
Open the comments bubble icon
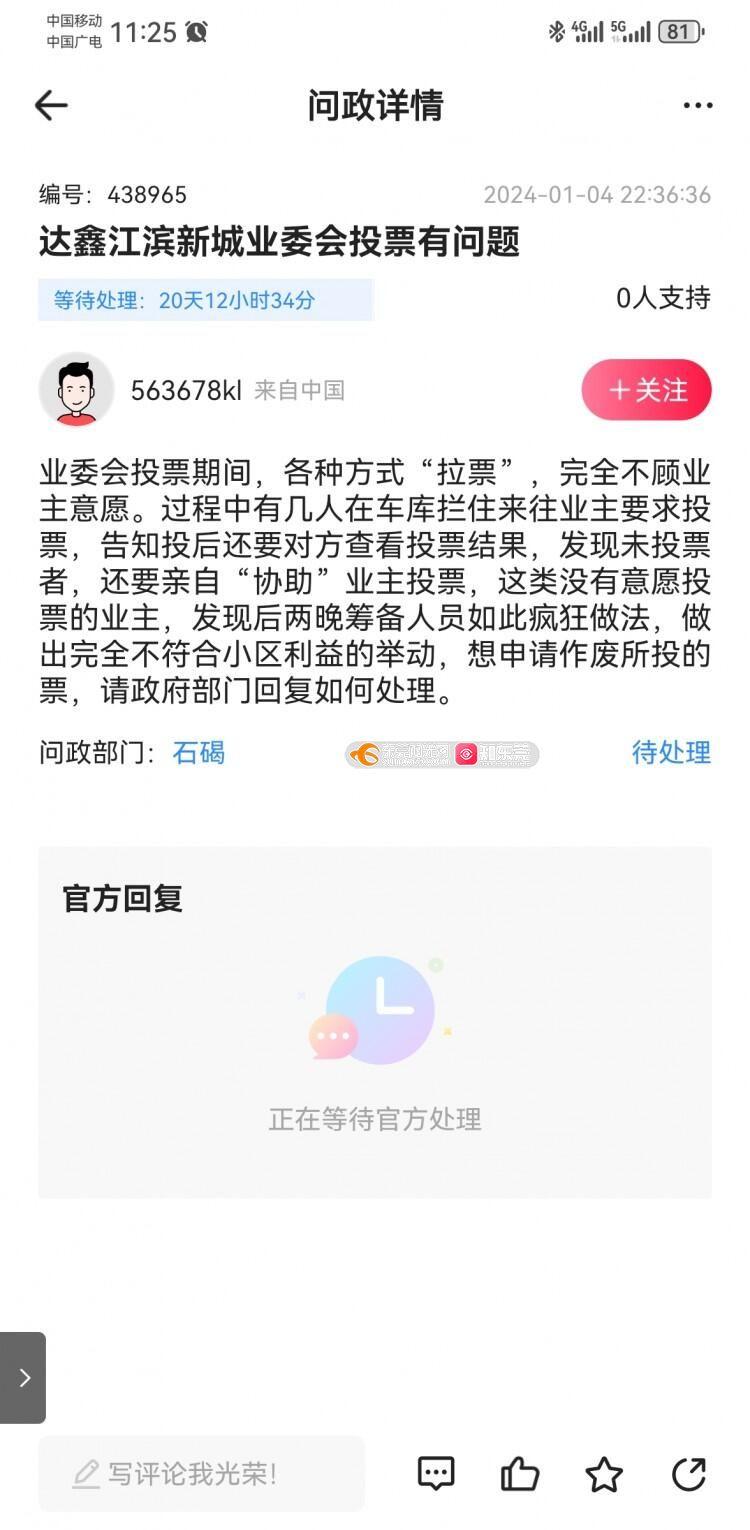(435, 1473)
